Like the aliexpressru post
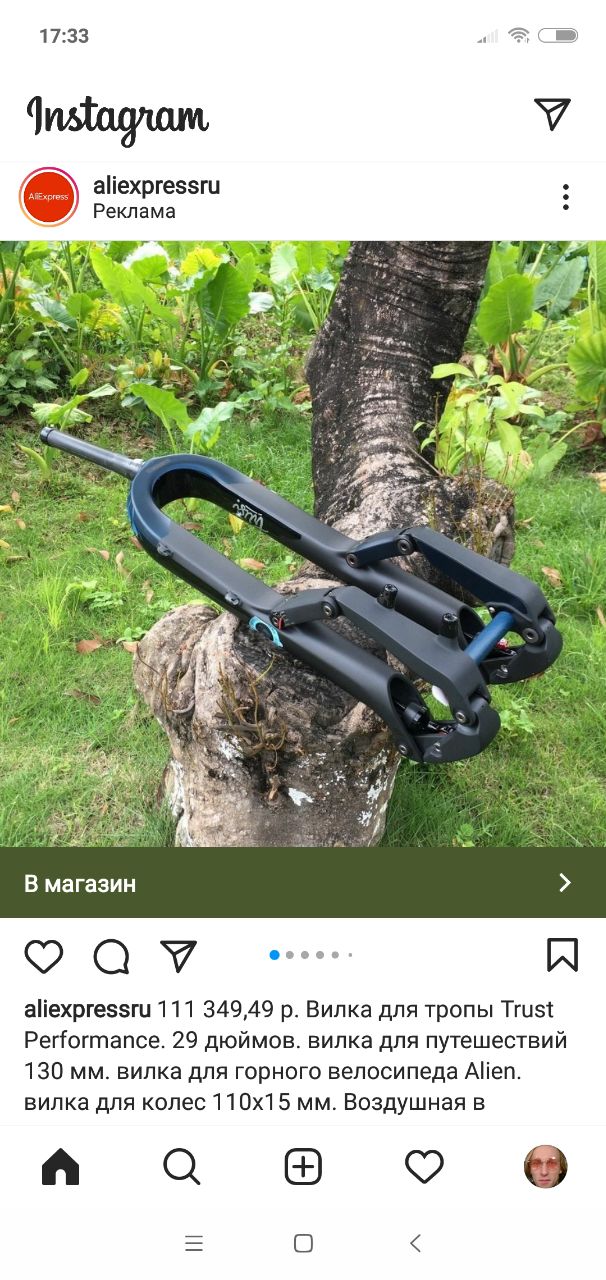The image size is (606, 1280). [44, 956]
